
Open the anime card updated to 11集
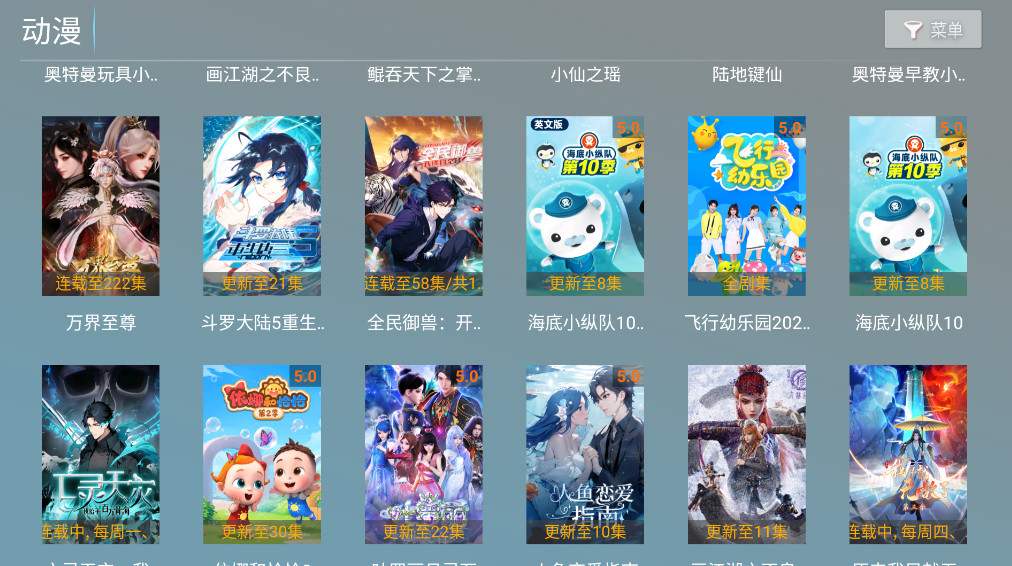click(747, 454)
